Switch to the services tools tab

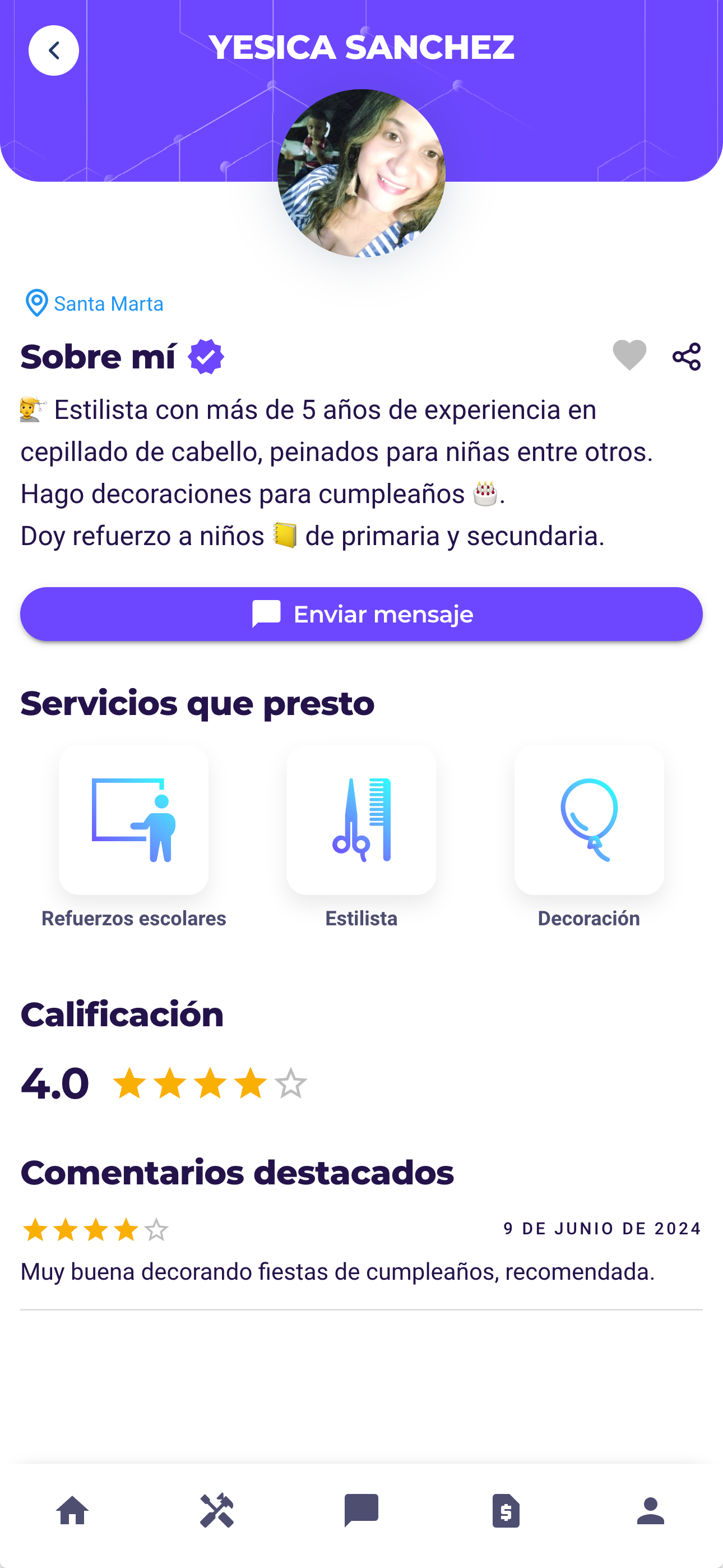[x=217, y=1510]
